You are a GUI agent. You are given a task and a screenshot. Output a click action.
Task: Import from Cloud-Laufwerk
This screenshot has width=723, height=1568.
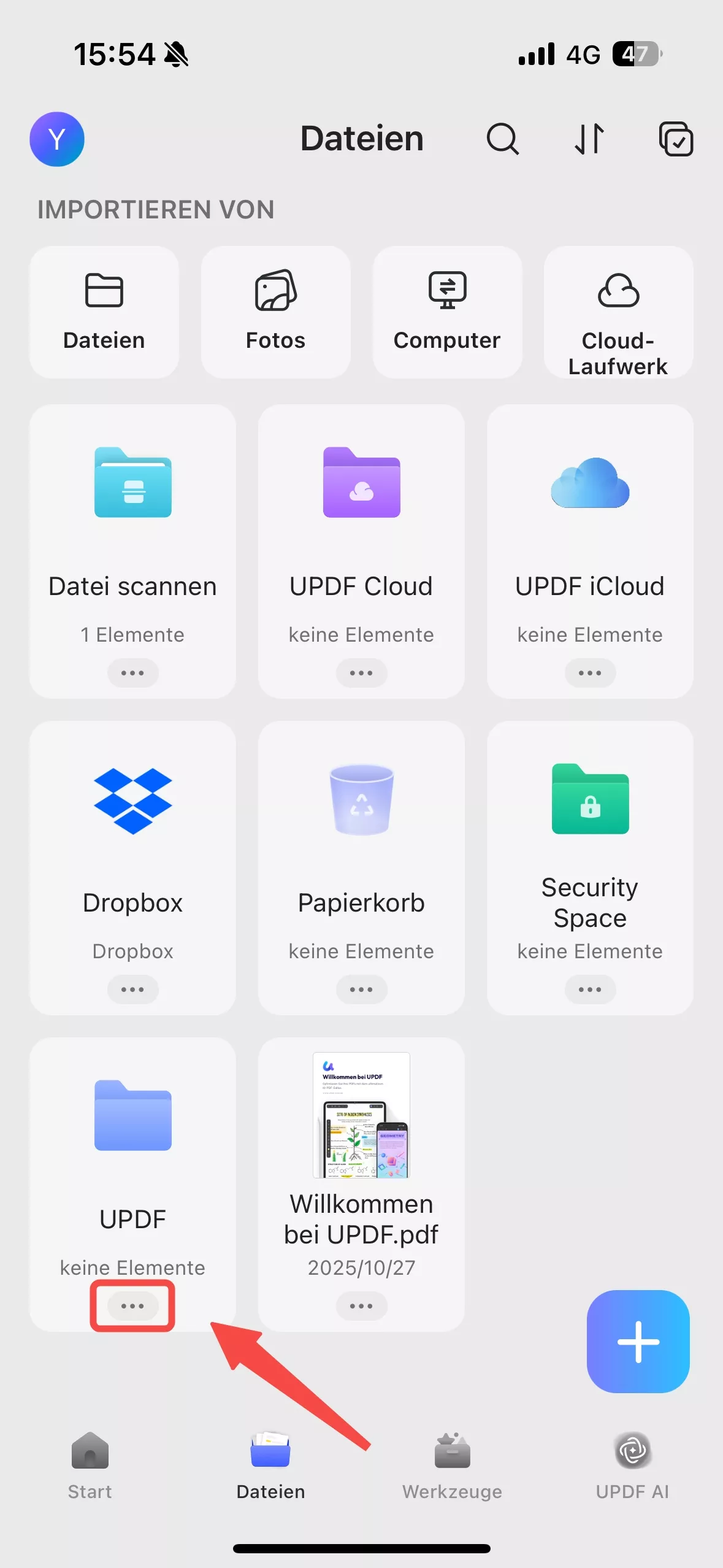618,312
